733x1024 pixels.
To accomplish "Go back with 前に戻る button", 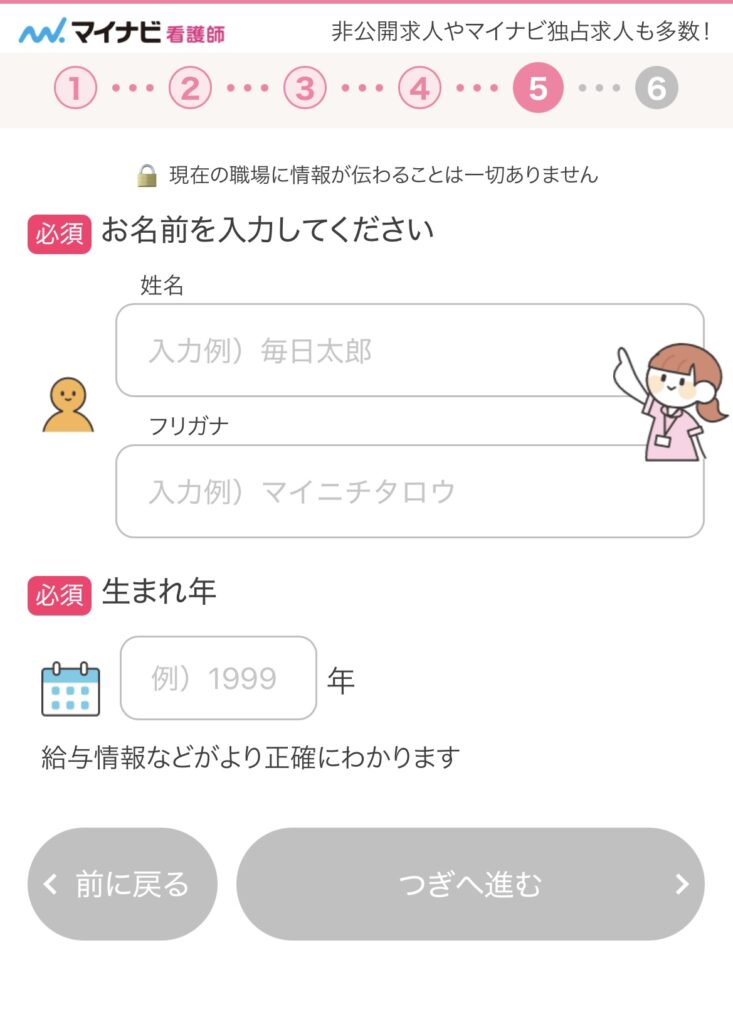I will [122, 884].
